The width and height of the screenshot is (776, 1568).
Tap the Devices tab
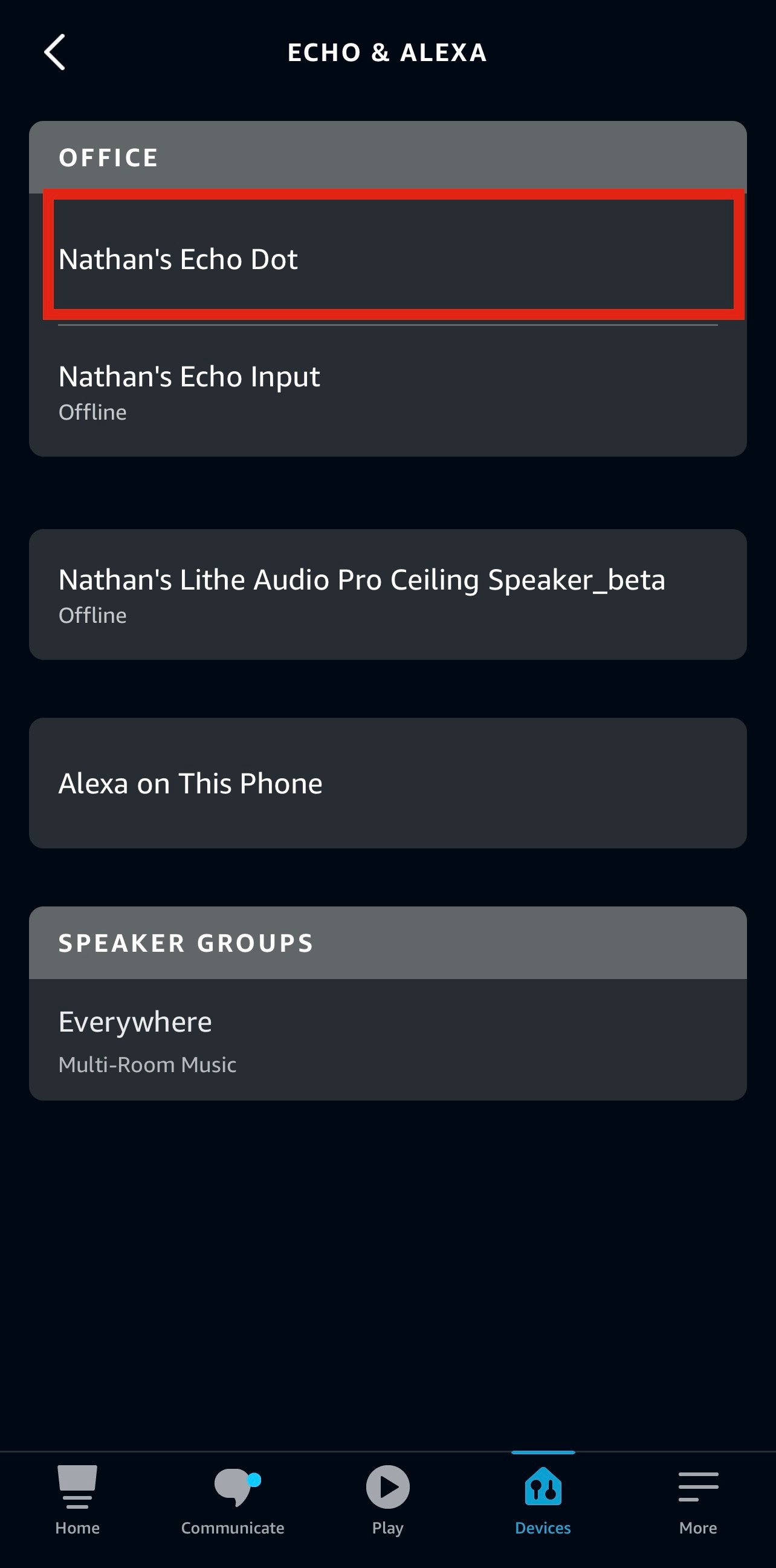[543, 1500]
